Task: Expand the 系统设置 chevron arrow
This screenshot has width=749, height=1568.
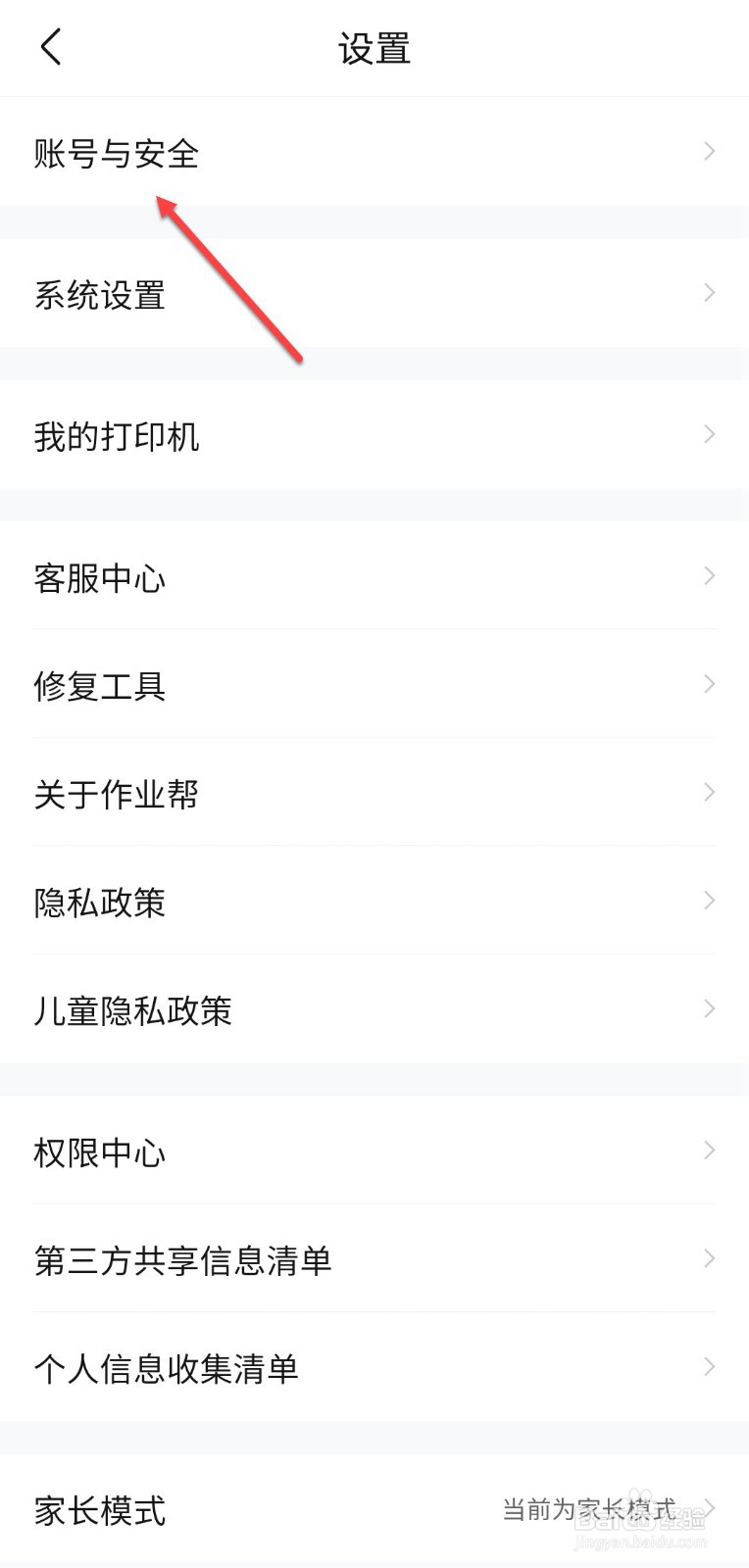Action: tap(709, 293)
